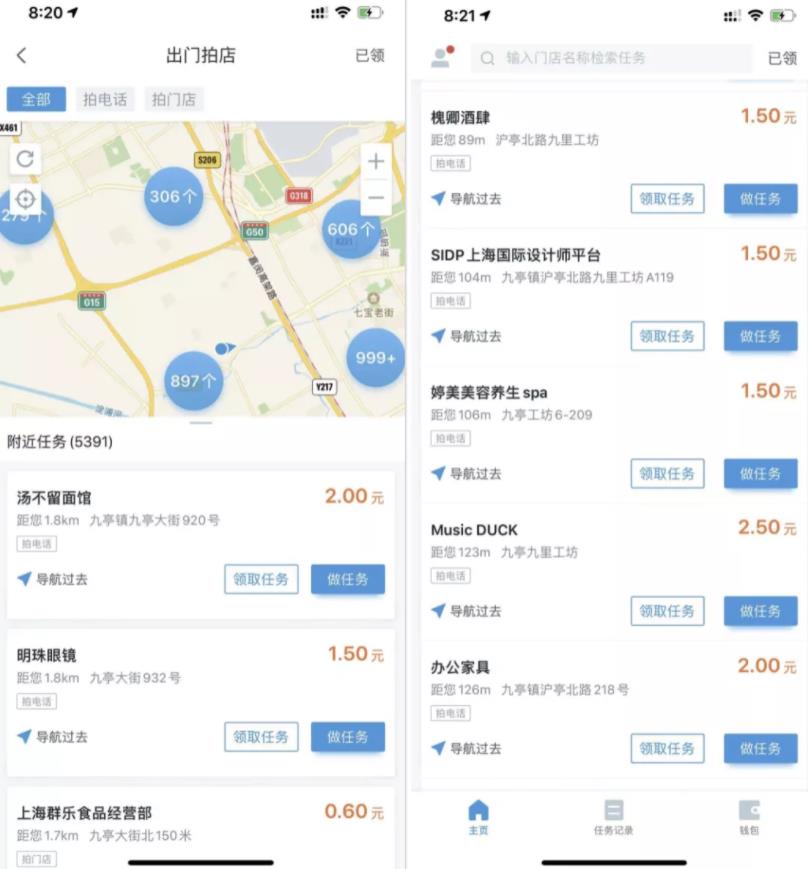Start the task for 明珠眼镜
The image size is (808, 869).
tap(347, 737)
